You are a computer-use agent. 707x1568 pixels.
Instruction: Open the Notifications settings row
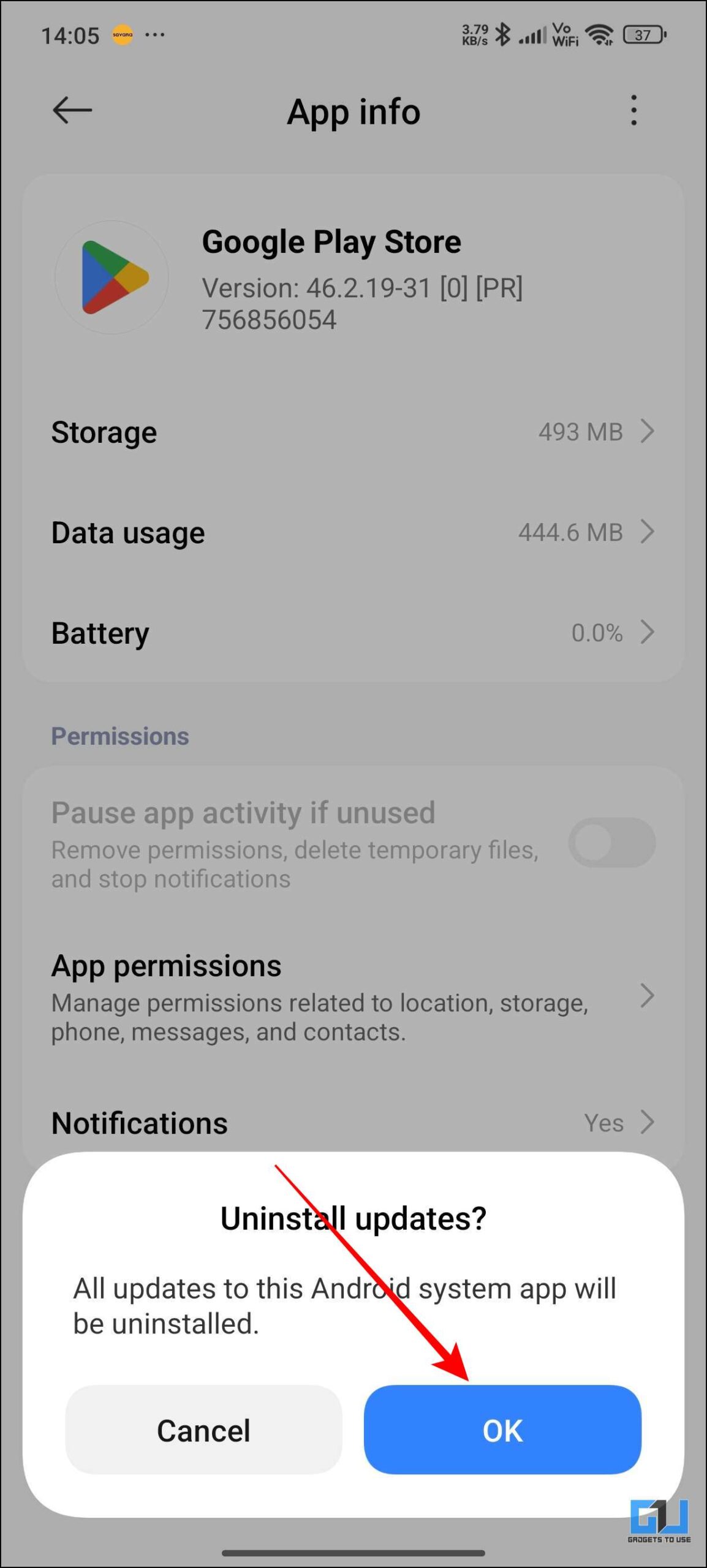[x=353, y=1123]
